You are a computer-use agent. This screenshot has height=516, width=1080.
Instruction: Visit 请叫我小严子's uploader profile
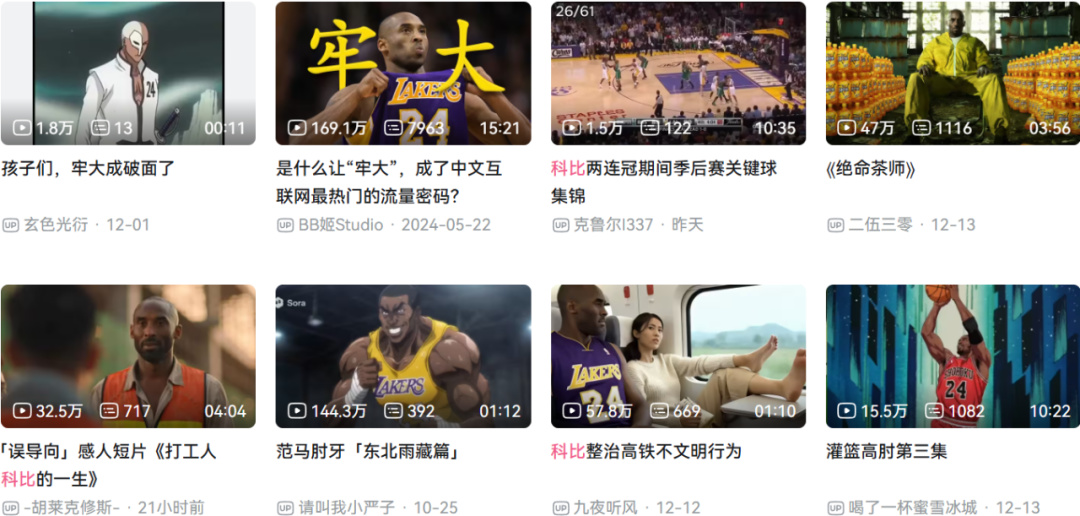pyautogui.click(x=346, y=508)
